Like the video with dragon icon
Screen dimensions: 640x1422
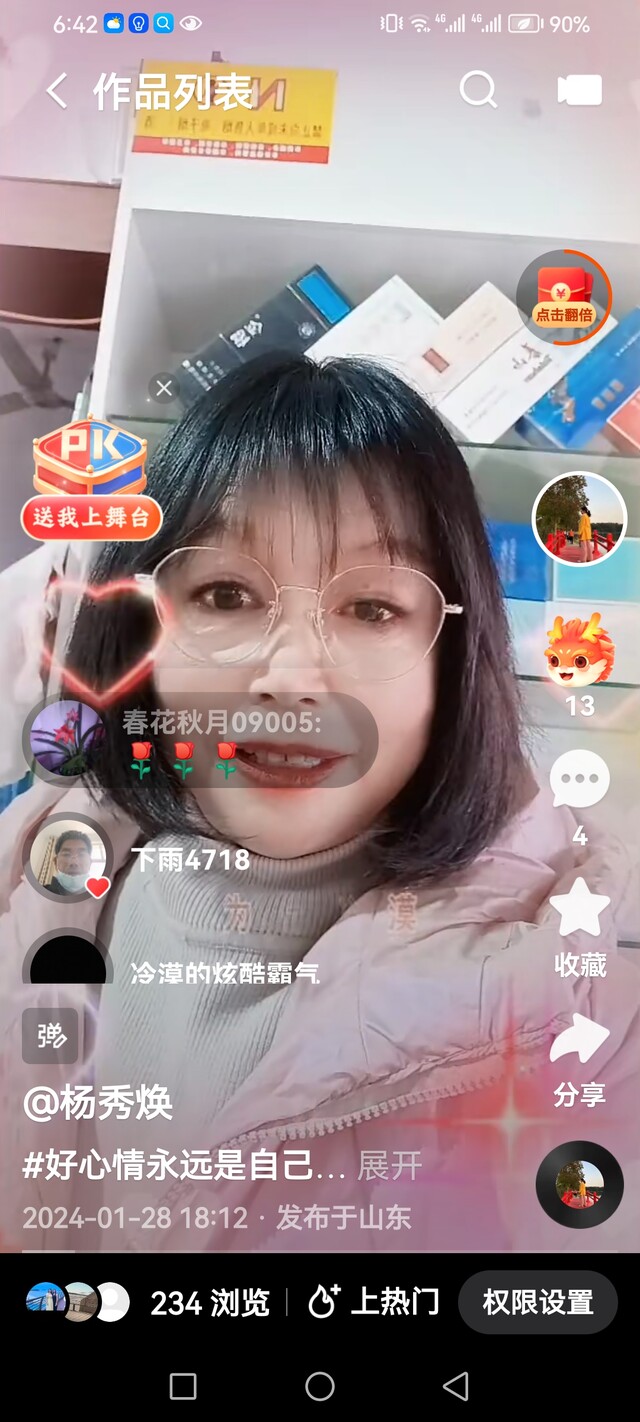[x=579, y=649]
